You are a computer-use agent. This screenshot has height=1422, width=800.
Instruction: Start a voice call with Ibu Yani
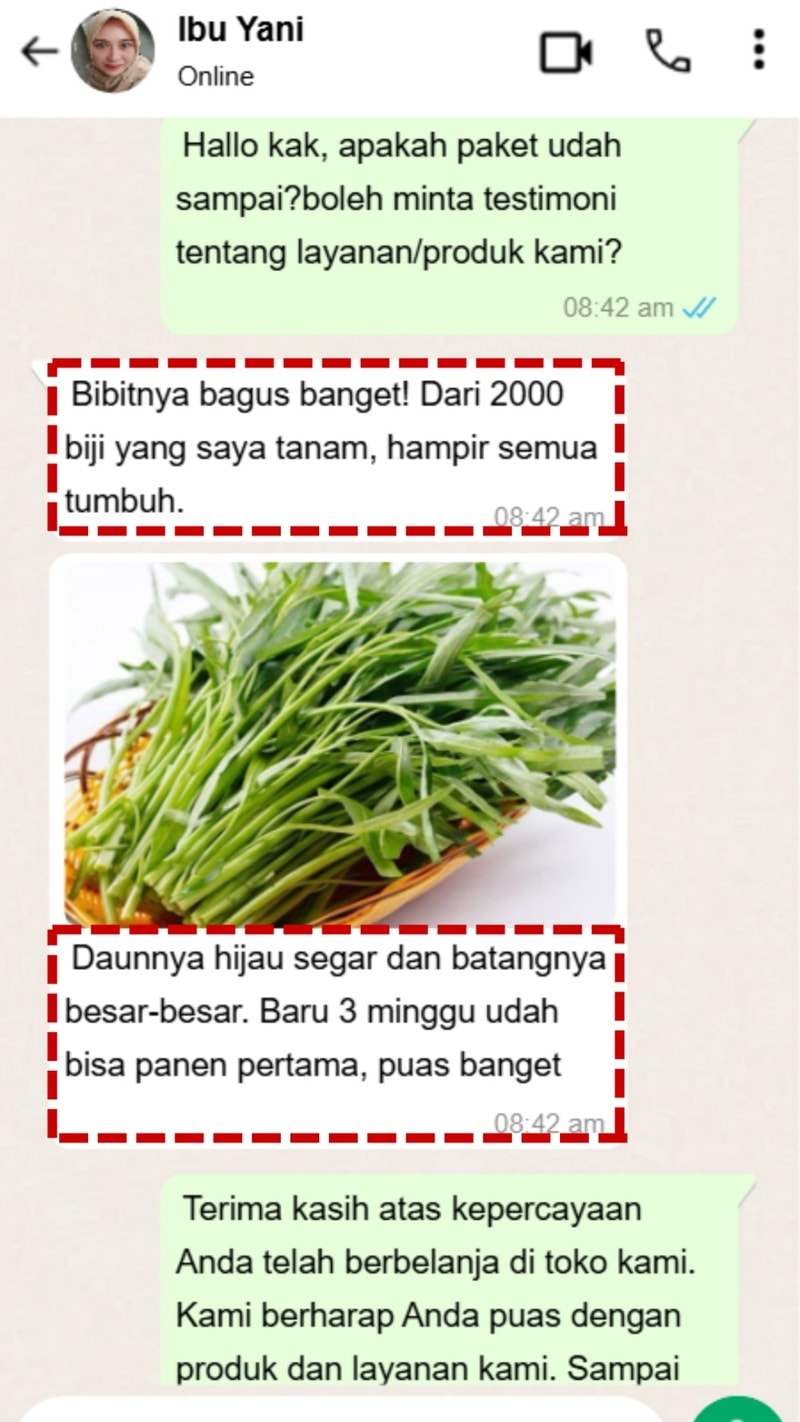[x=667, y=51]
